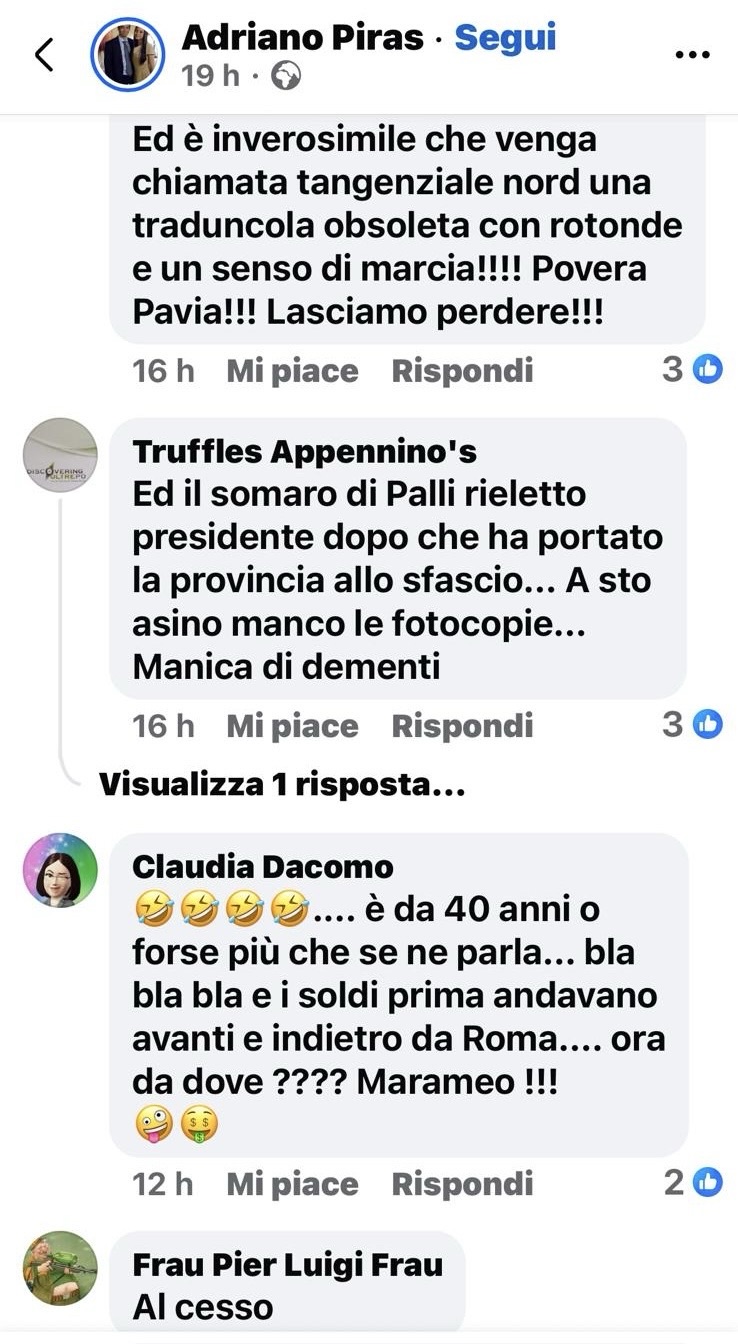The width and height of the screenshot is (738, 1344).
Task: Like Claudia Dacomo's comment
Action: click(292, 1184)
